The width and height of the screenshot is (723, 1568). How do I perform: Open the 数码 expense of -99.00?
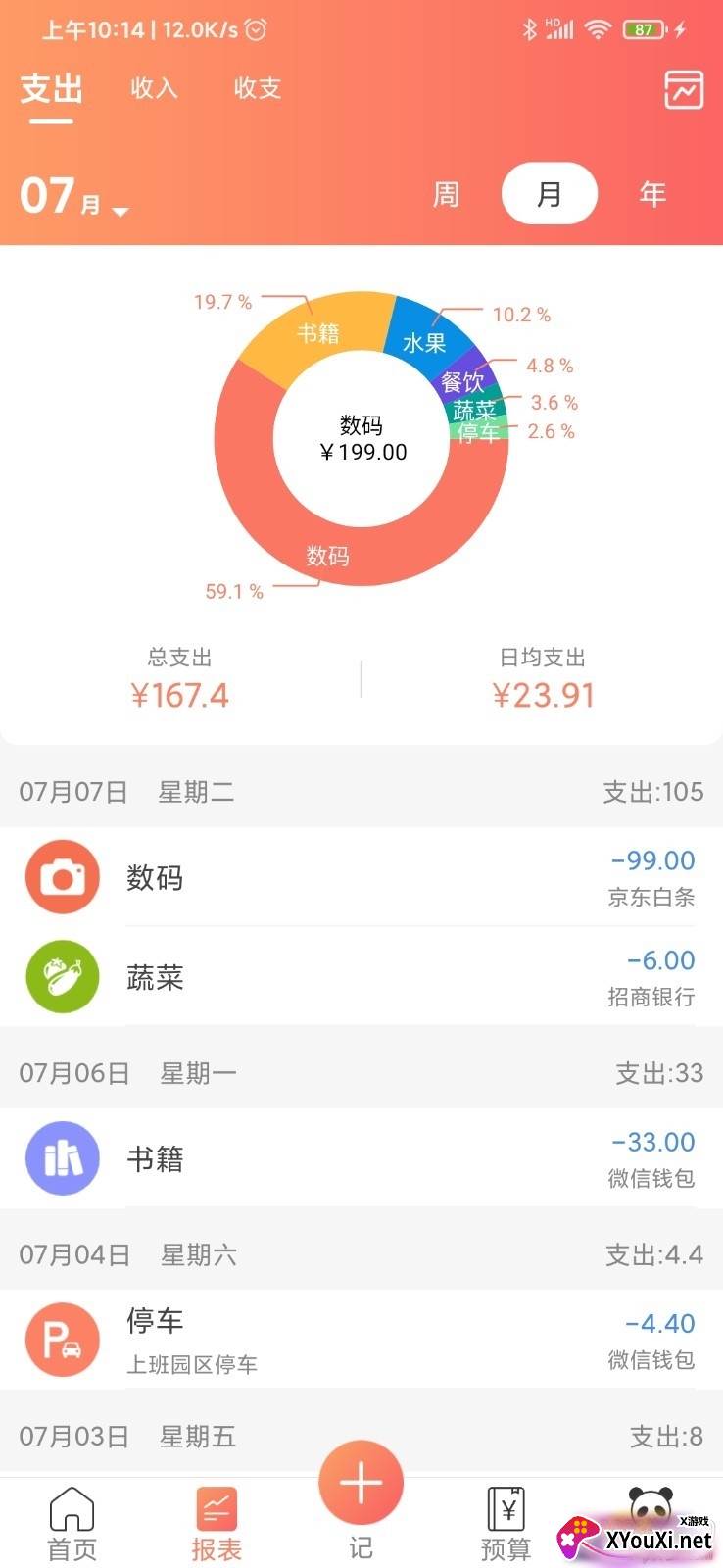tap(361, 877)
